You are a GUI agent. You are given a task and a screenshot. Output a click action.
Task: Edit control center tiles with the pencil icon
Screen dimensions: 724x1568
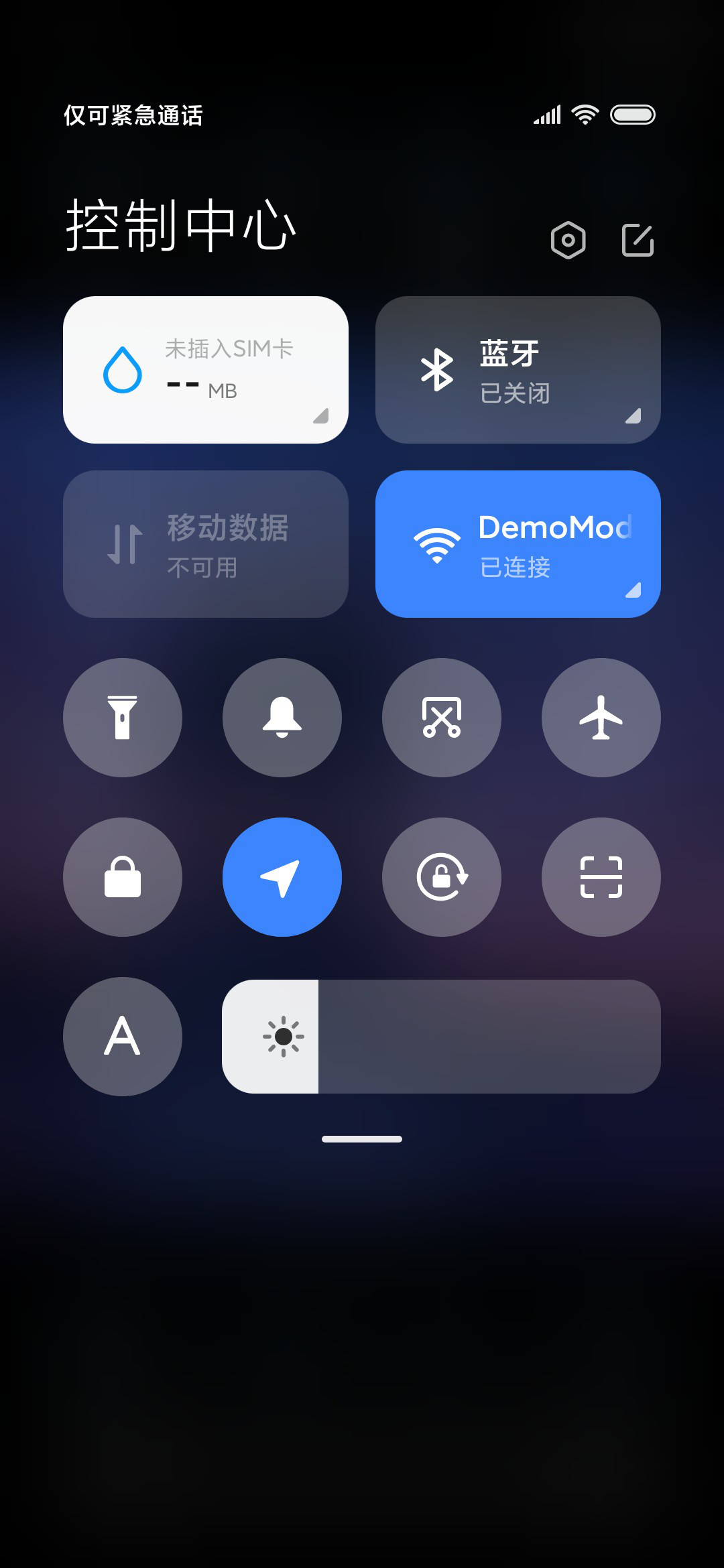click(638, 240)
